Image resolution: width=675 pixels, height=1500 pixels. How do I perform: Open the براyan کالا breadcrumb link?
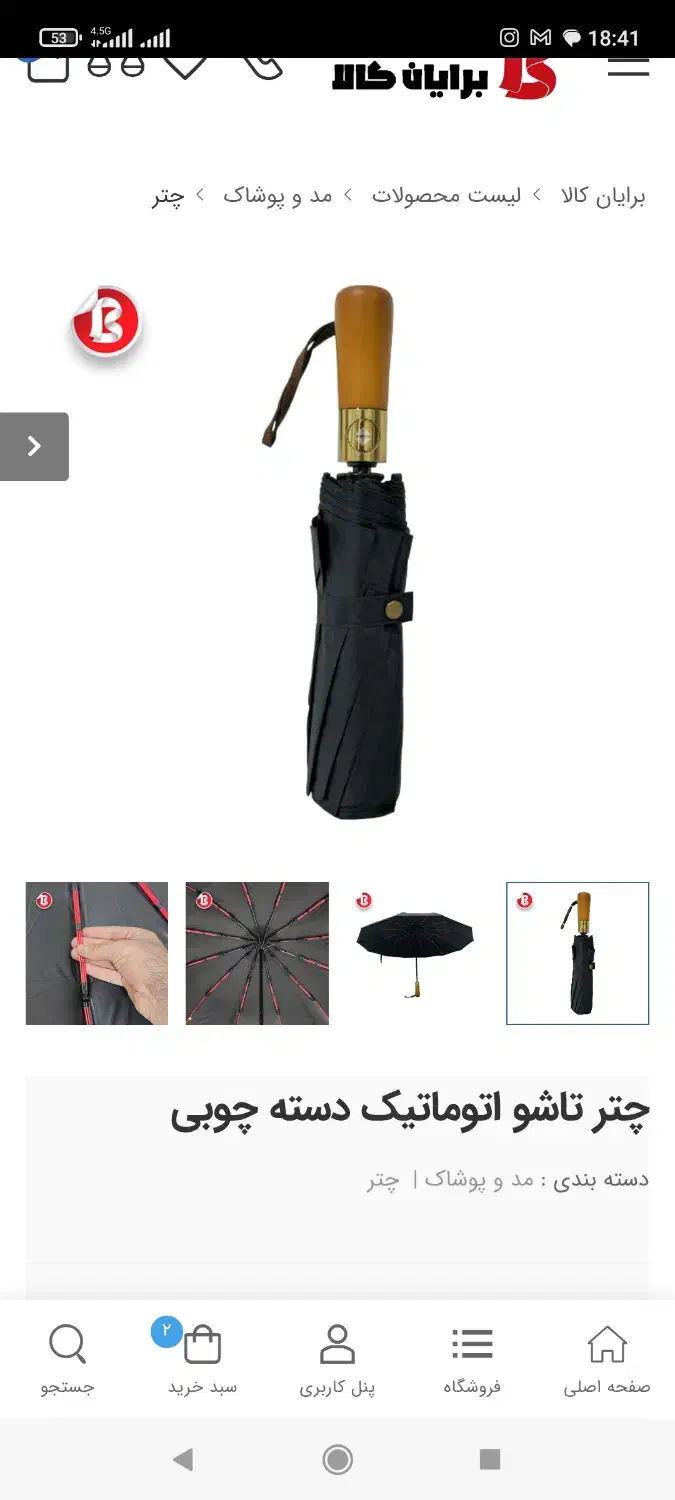tap(603, 195)
